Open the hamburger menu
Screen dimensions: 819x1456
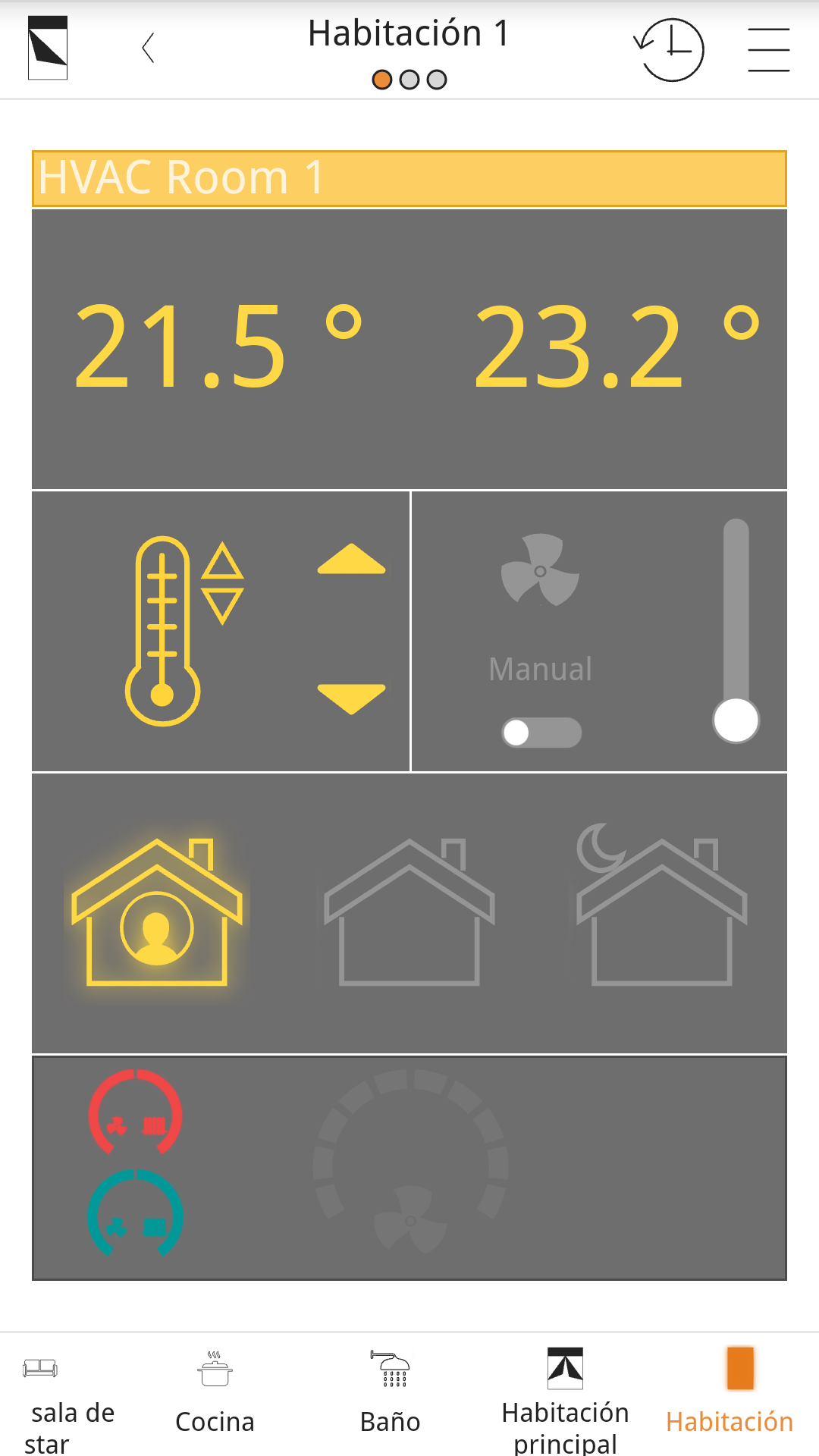click(768, 50)
